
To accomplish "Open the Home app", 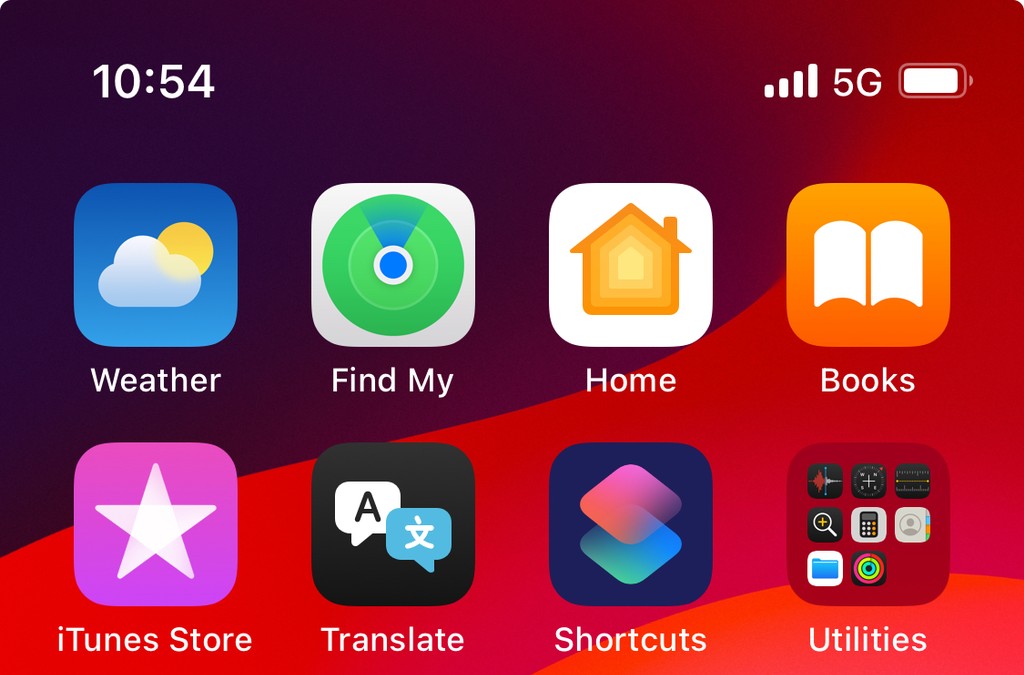I will click(630, 265).
